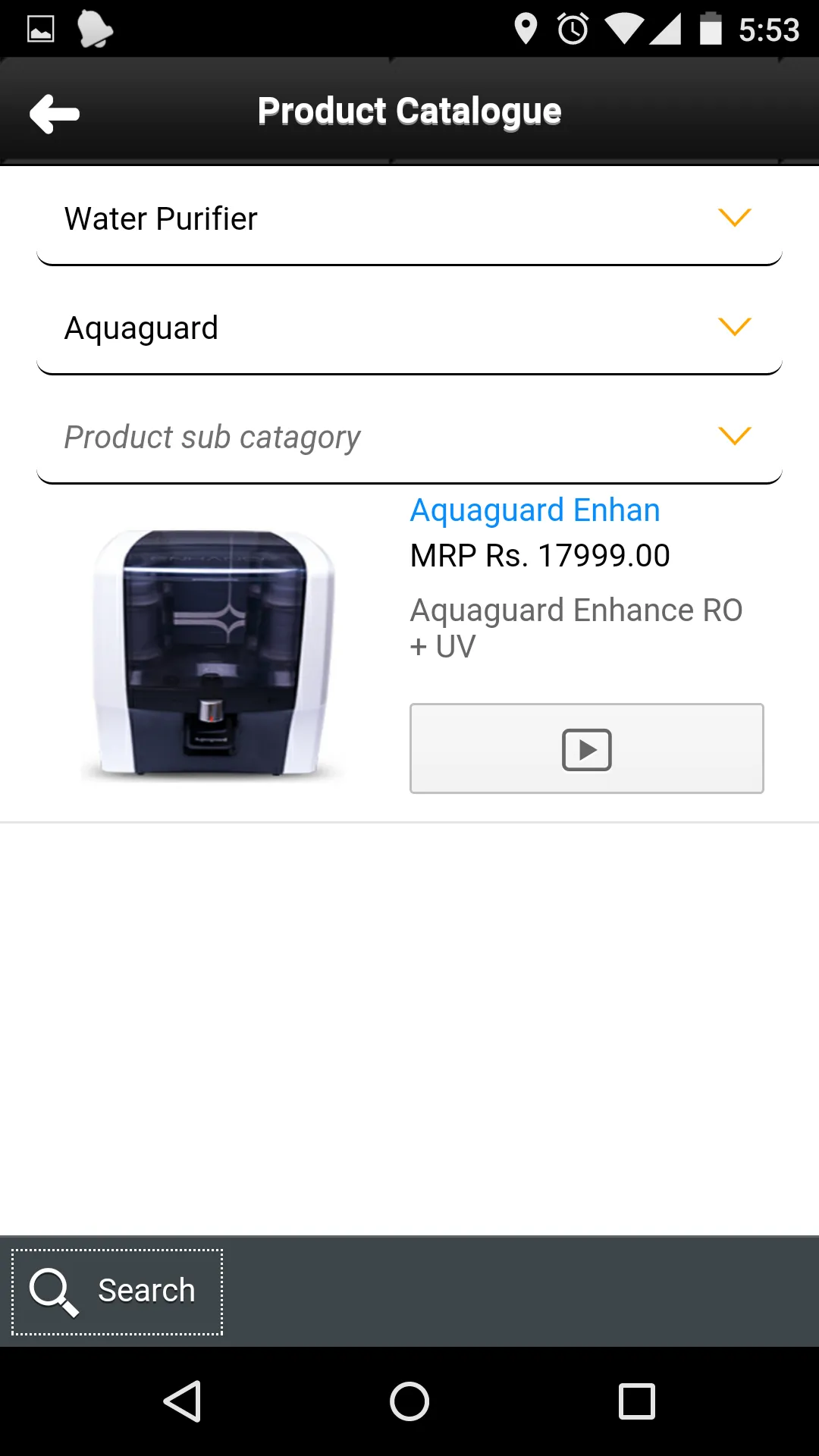Open the Aquaguard Enhan product link
Image resolution: width=819 pixels, height=1456 pixels.
(534, 510)
